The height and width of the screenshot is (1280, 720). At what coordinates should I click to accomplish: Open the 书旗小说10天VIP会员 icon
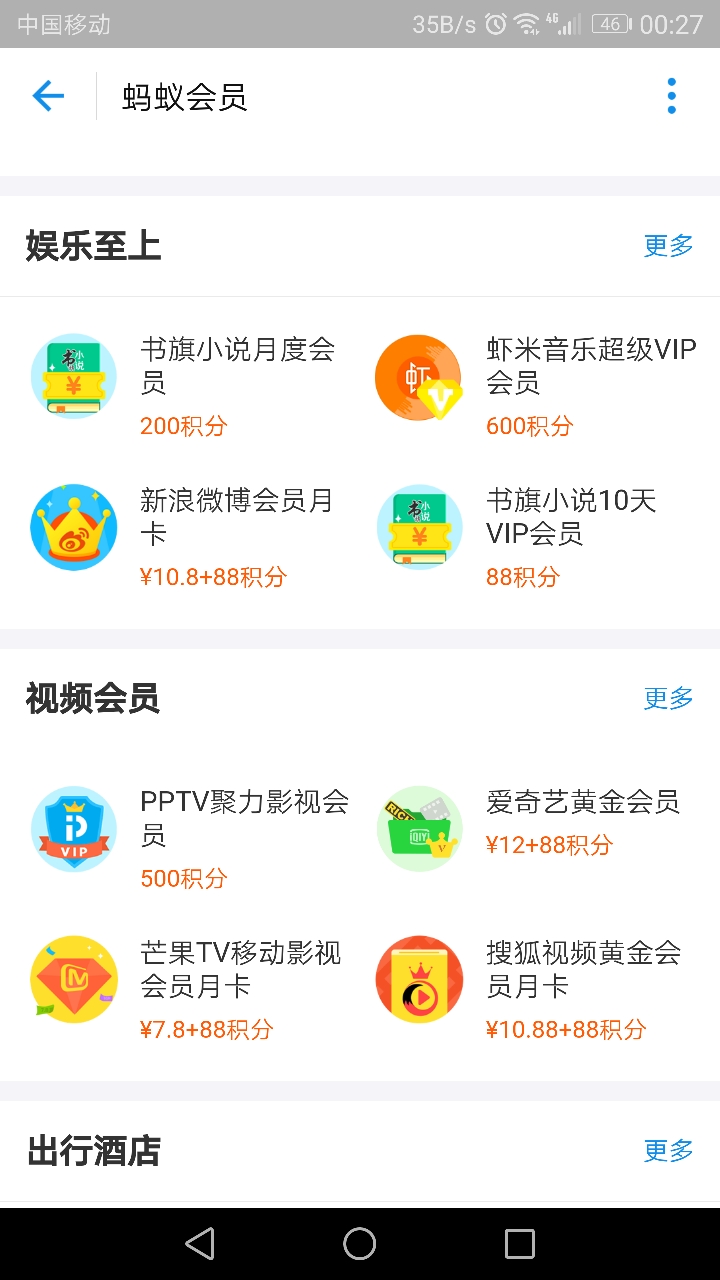click(418, 527)
